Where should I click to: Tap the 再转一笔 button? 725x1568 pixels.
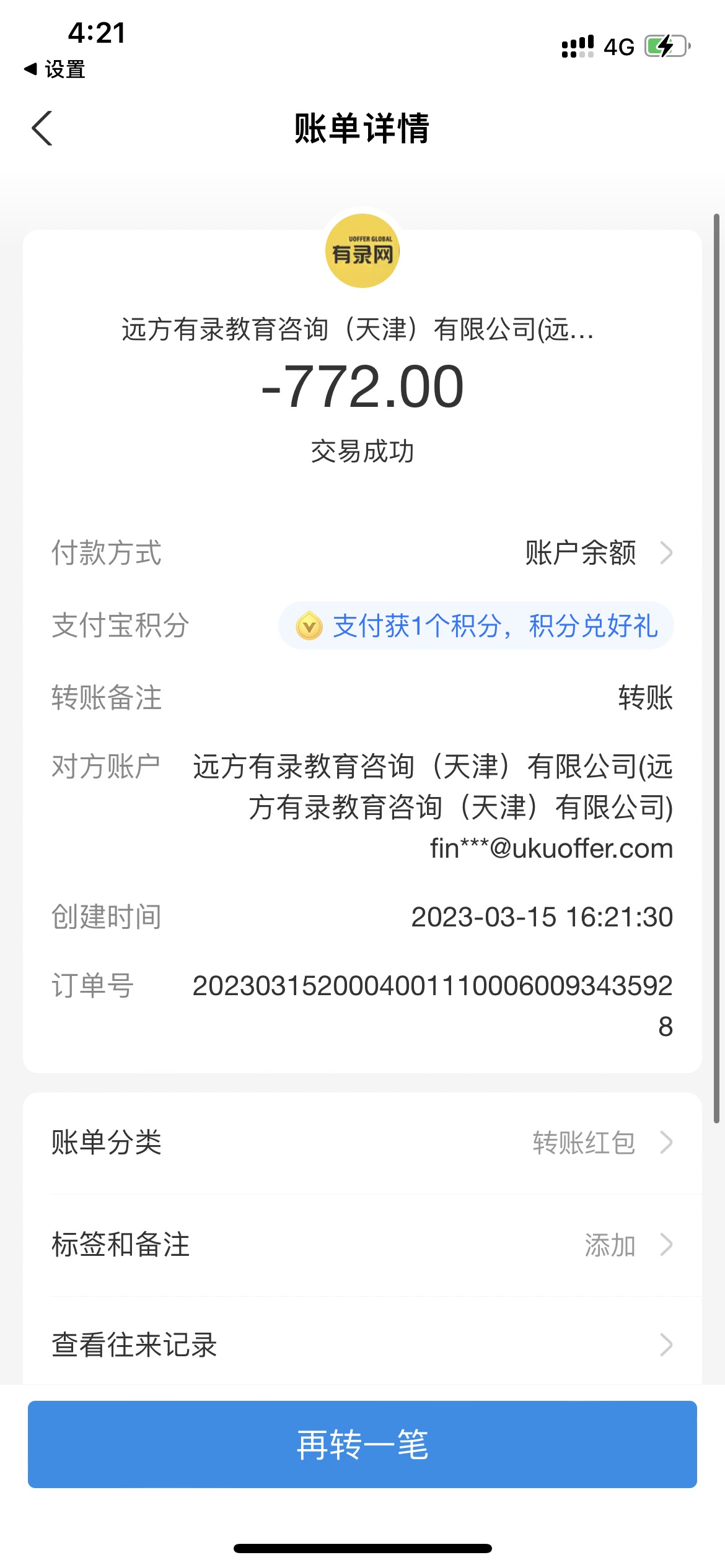(362, 1444)
